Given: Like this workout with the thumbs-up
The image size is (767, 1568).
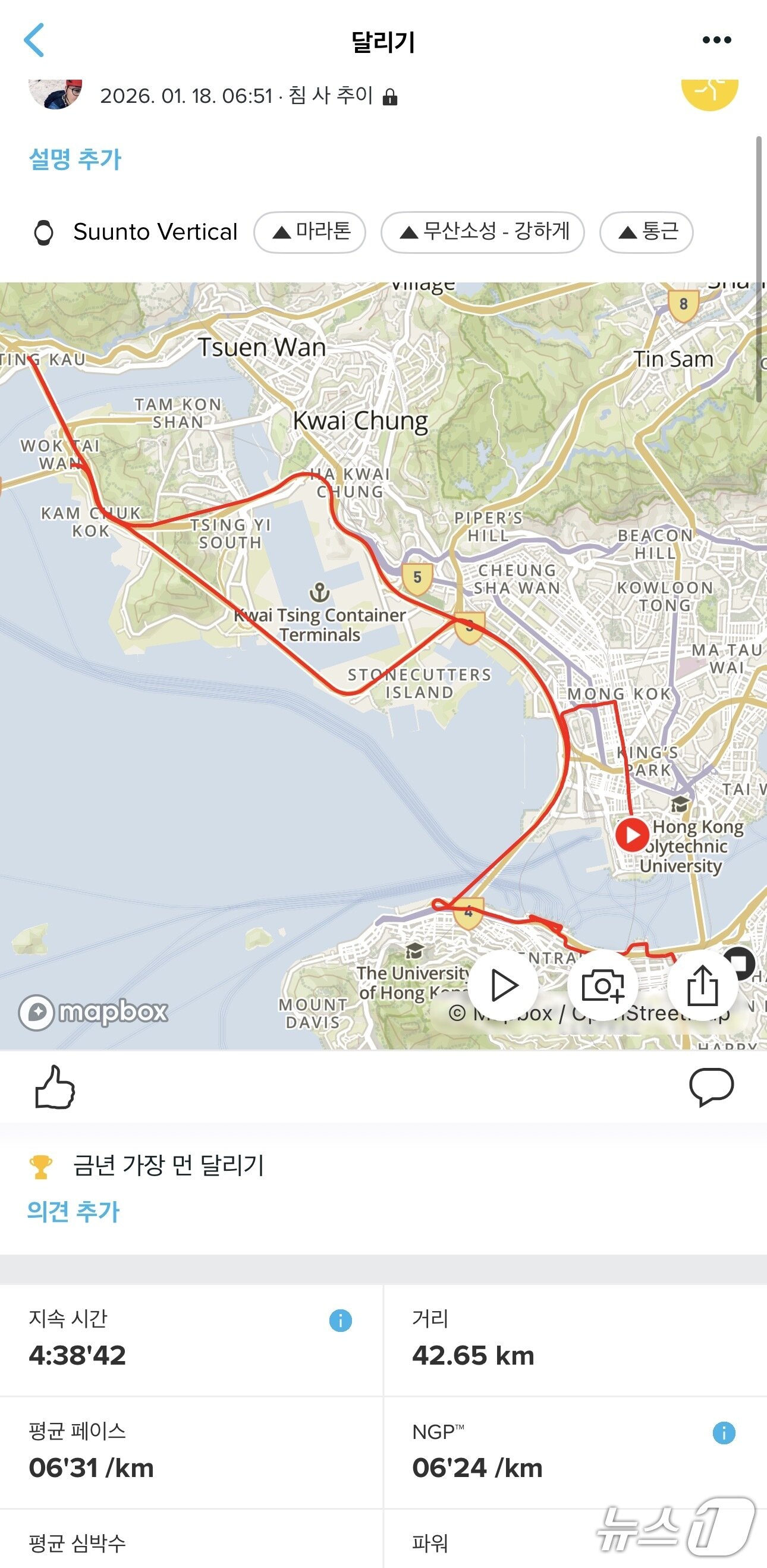Looking at the screenshot, I should 55,1087.
